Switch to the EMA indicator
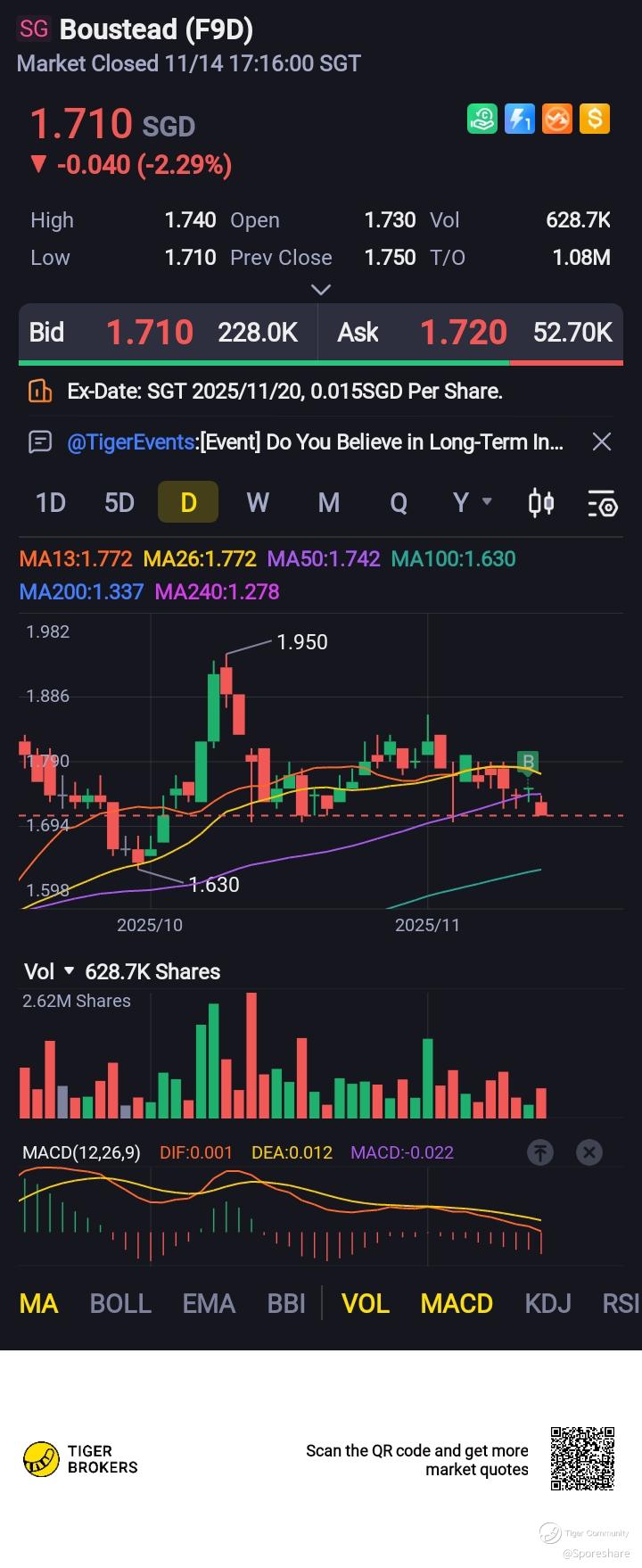This screenshot has width=642, height=1568. coord(209,1304)
